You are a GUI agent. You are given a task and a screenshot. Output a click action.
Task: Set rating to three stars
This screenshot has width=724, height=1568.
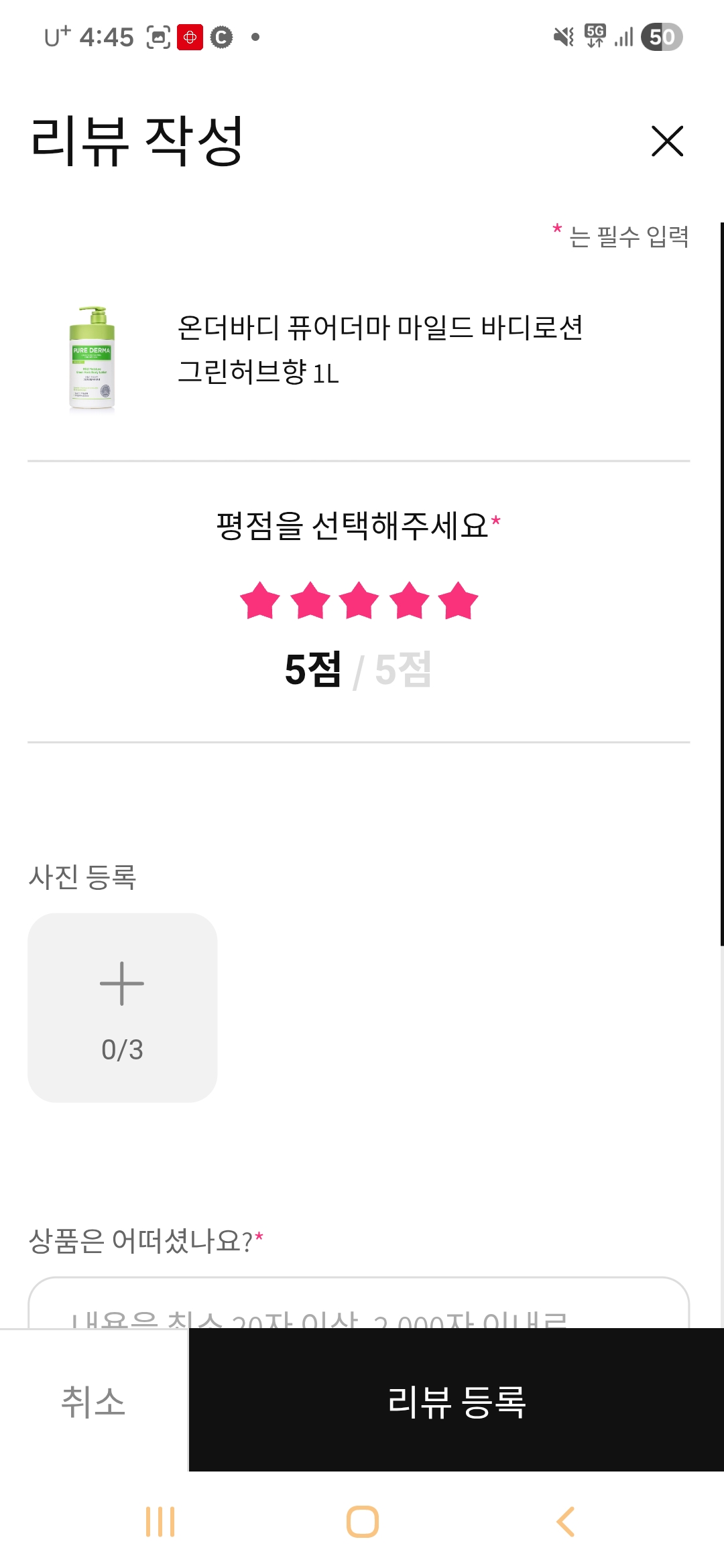(x=359, y=601)
